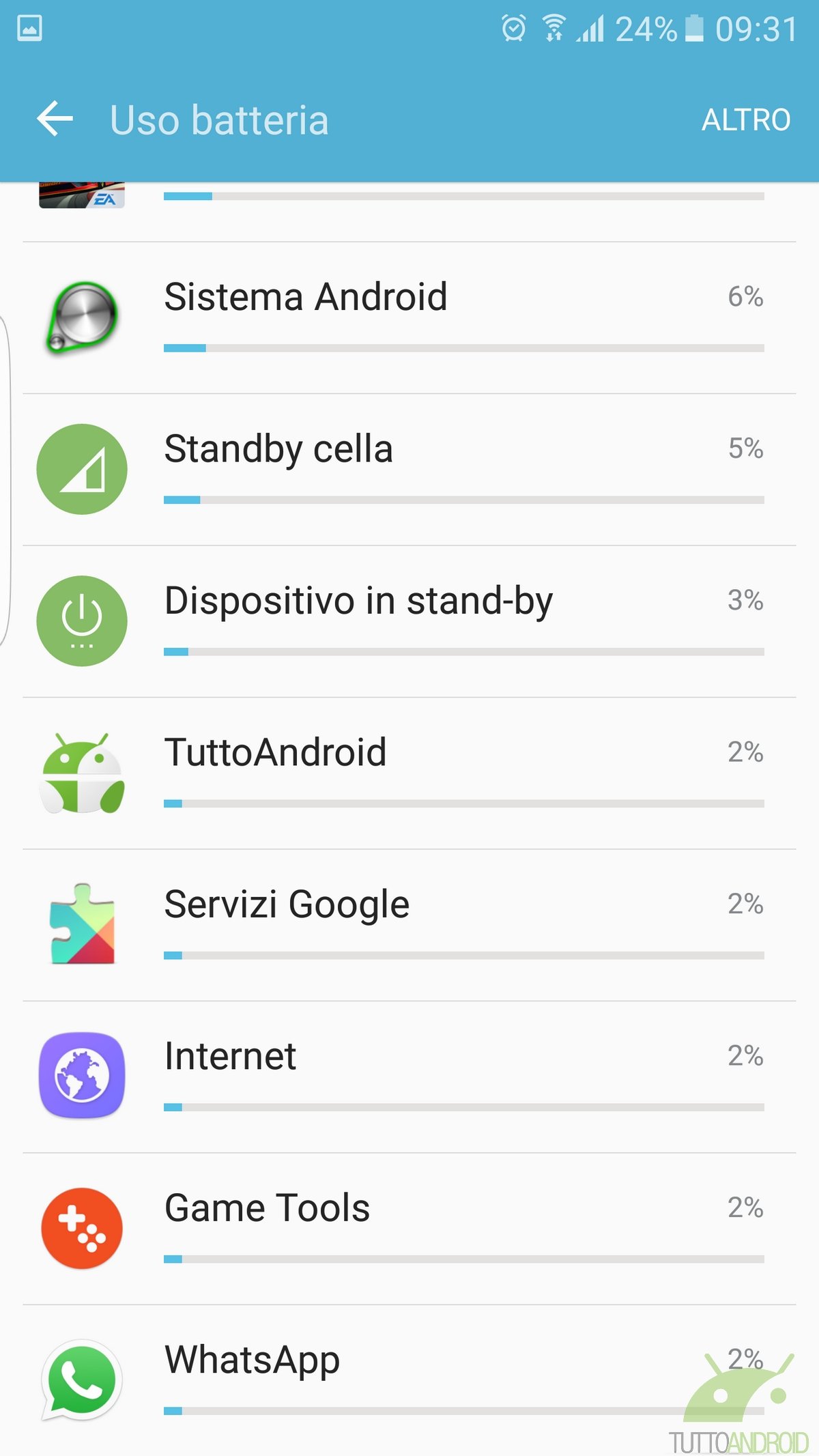Viewport: 819px width, 1456px height.
Task: Open Standby cella battery usage
Action: pos(409,470)
